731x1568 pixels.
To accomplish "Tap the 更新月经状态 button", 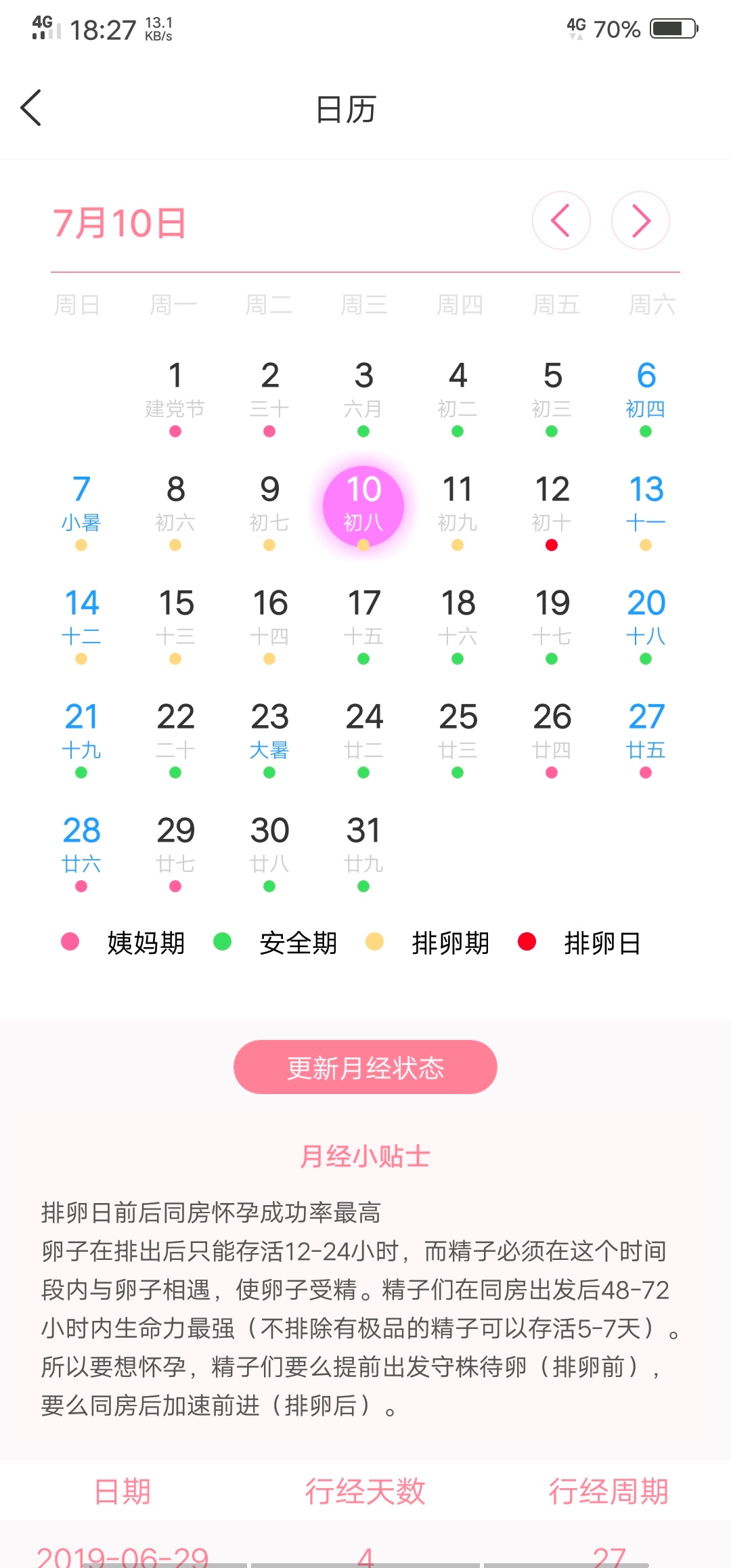I will tap(365, 1067).
